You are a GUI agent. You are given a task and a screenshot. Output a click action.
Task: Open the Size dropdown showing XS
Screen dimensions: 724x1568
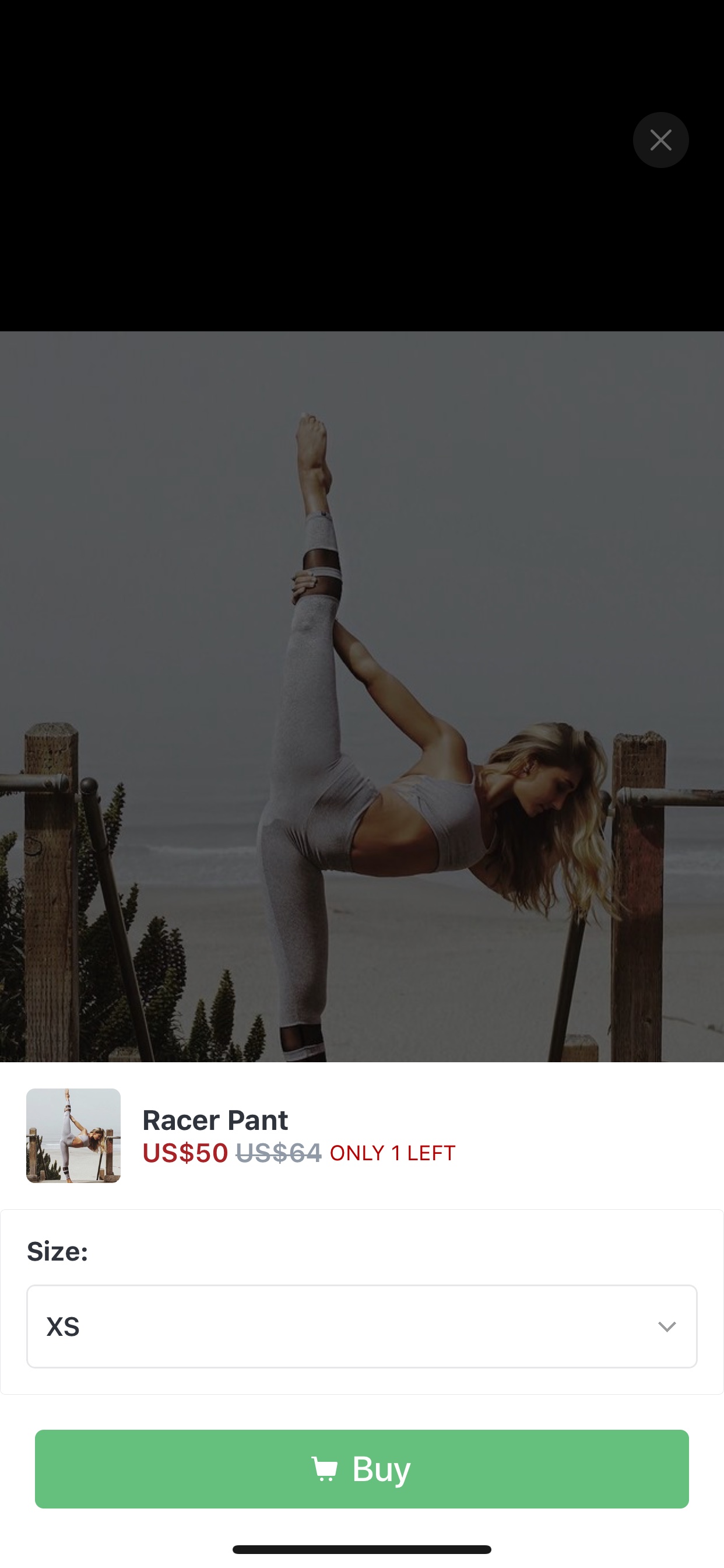pyautogui.click(x=361, y=1326)
